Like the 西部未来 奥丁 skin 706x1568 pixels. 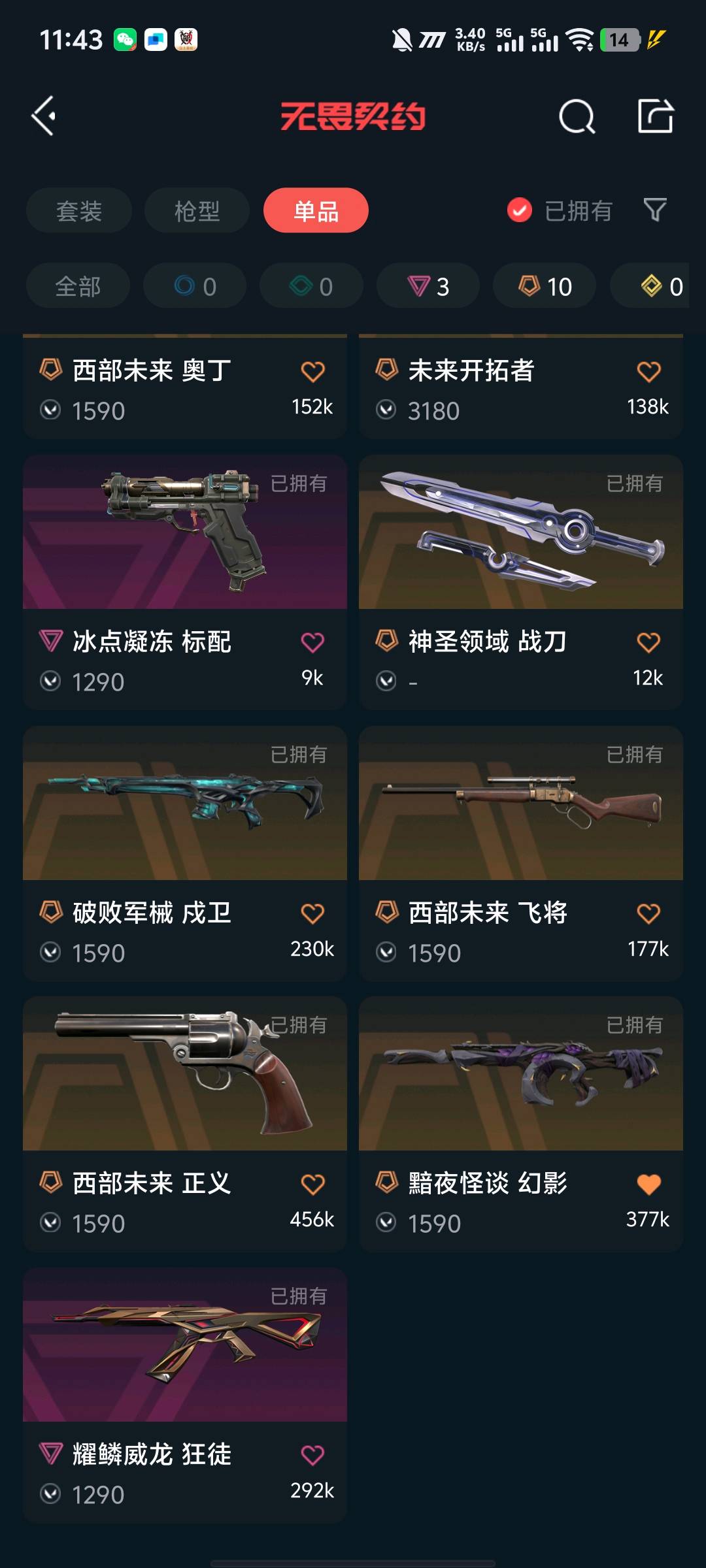[312, 372]
